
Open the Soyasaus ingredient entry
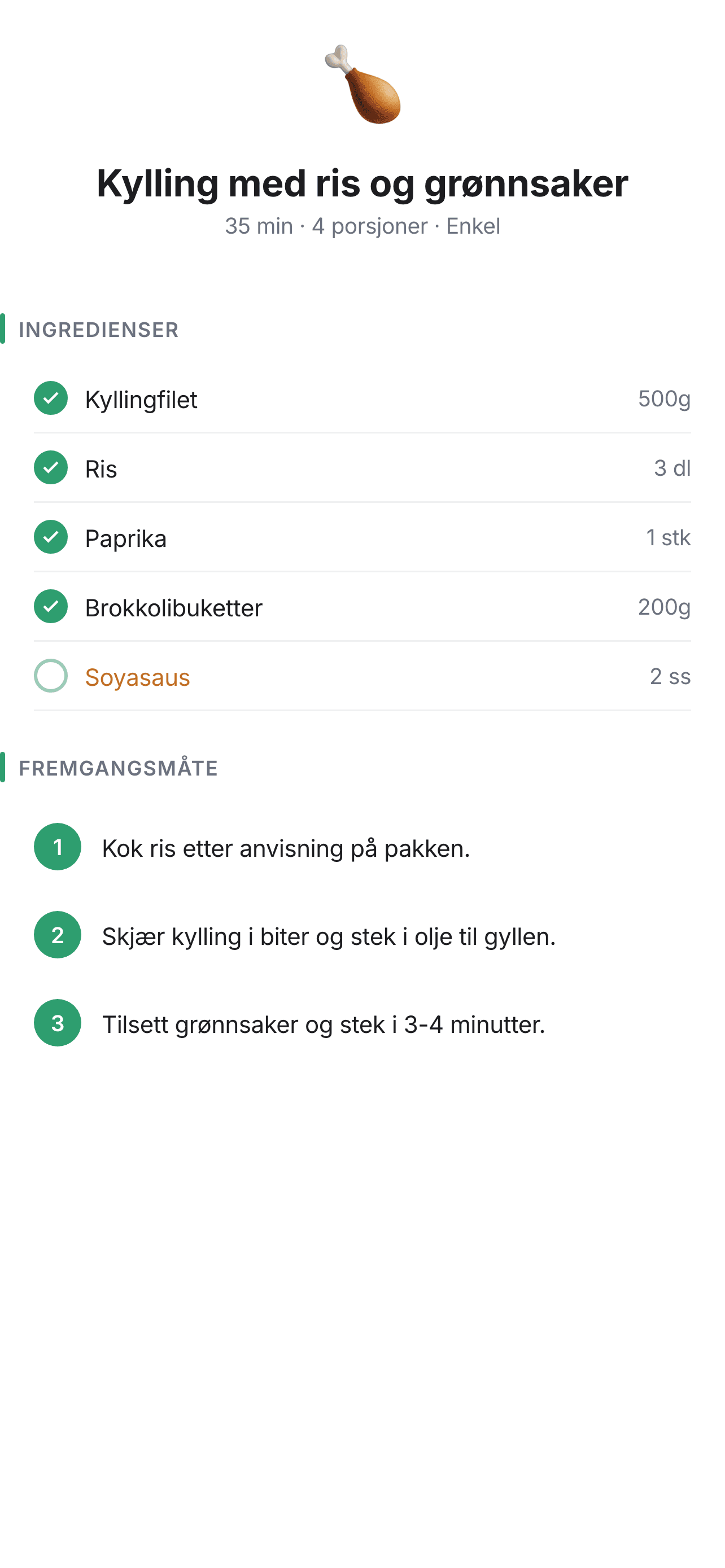[138, 676]
